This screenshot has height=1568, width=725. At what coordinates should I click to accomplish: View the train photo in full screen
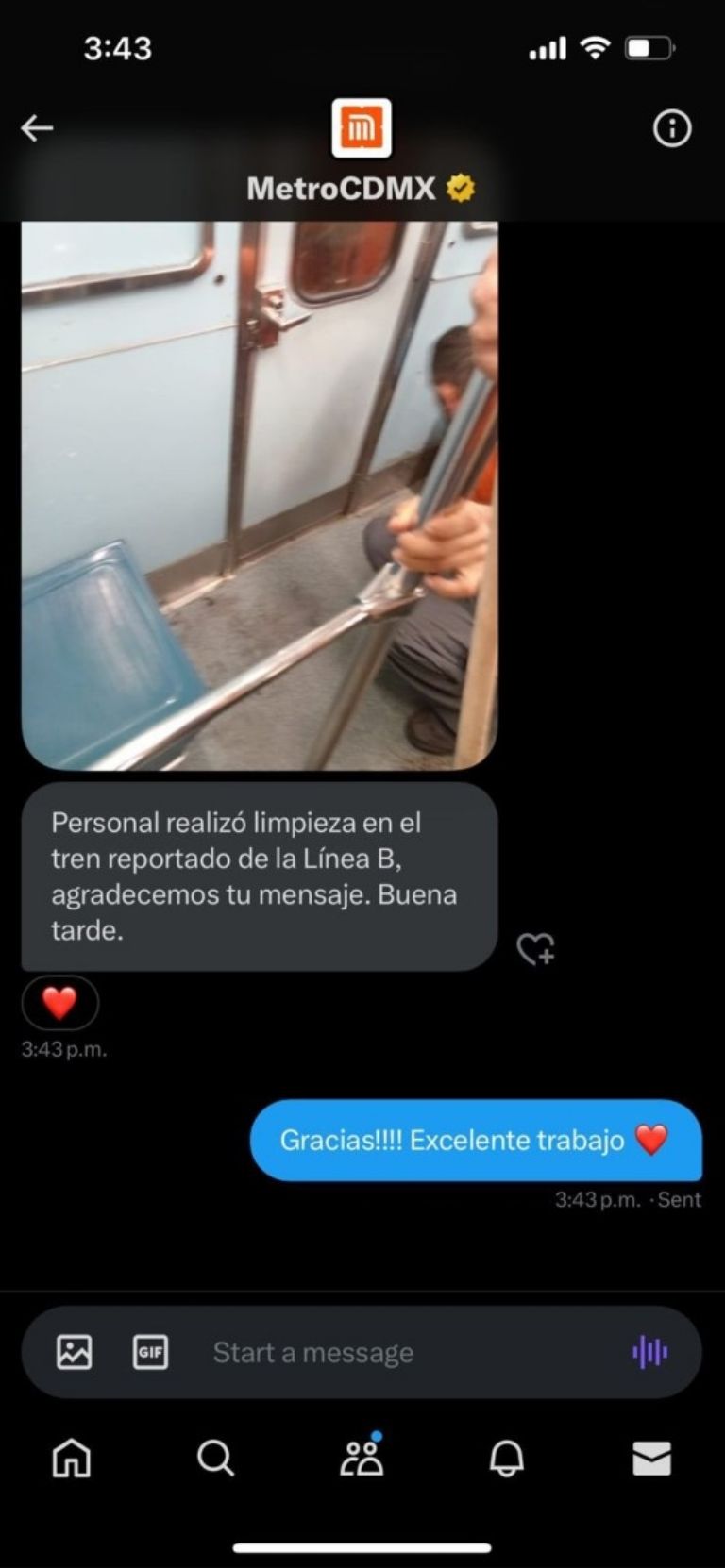259,495
